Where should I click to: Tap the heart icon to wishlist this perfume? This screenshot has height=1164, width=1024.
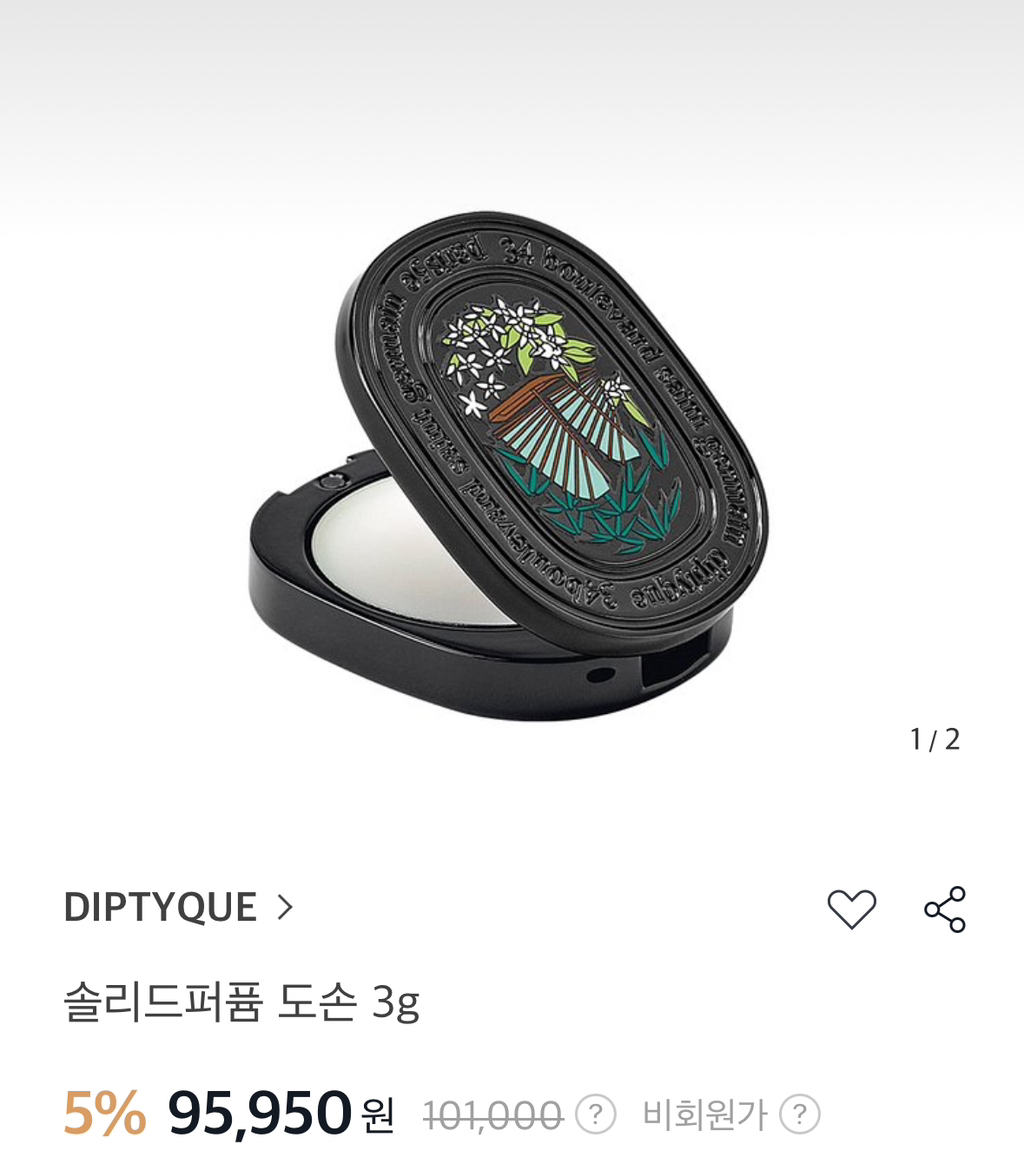click(x=851, y=907)
